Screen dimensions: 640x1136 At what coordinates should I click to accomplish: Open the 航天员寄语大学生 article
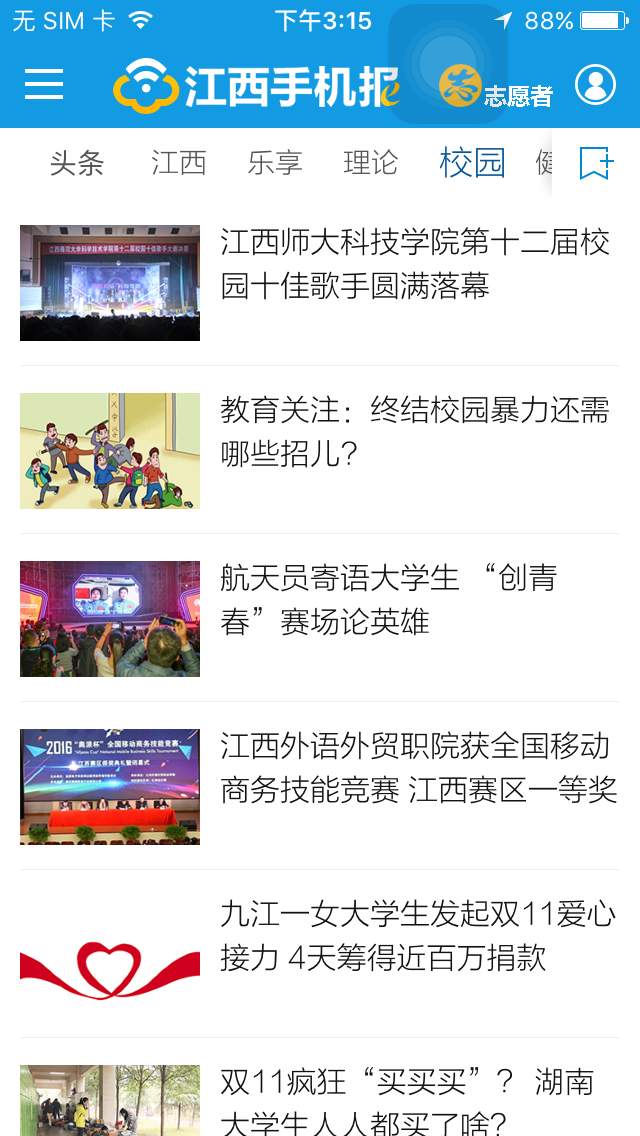[390, 600]
